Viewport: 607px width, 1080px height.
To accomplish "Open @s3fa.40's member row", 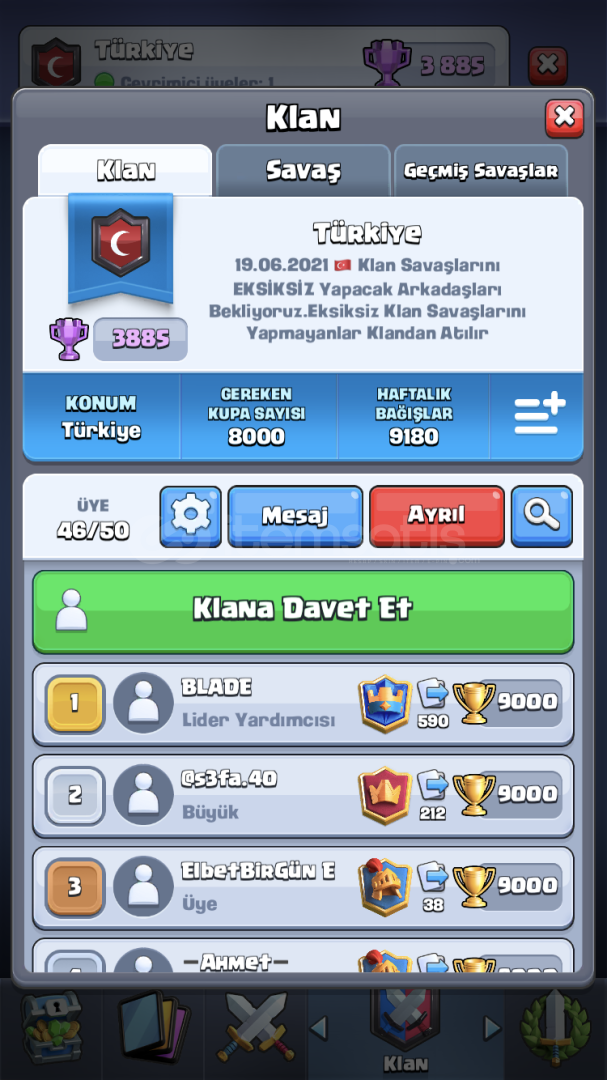I will click(303, 796).
